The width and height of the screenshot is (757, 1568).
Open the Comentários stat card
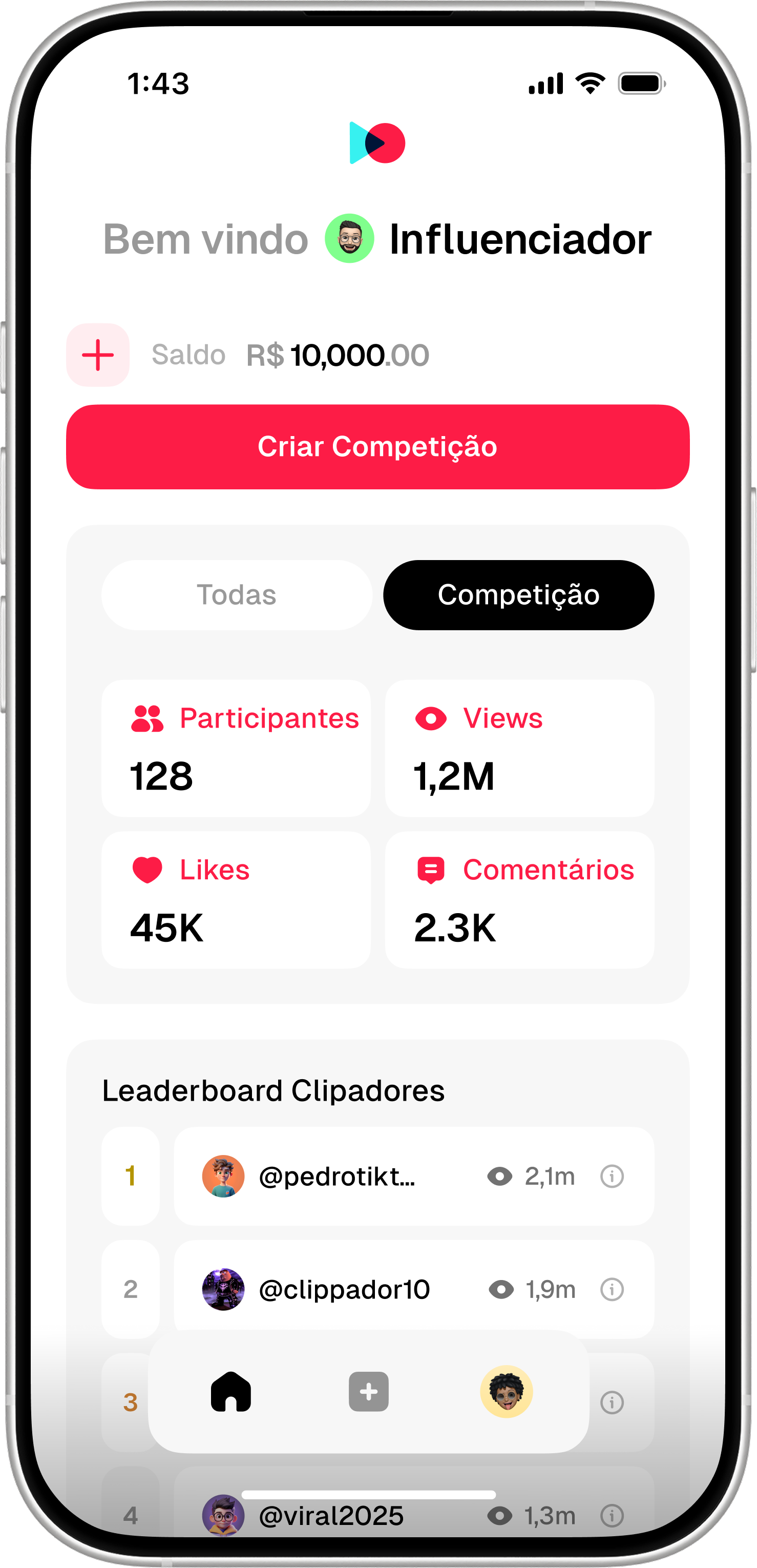[x=519, y=900]
